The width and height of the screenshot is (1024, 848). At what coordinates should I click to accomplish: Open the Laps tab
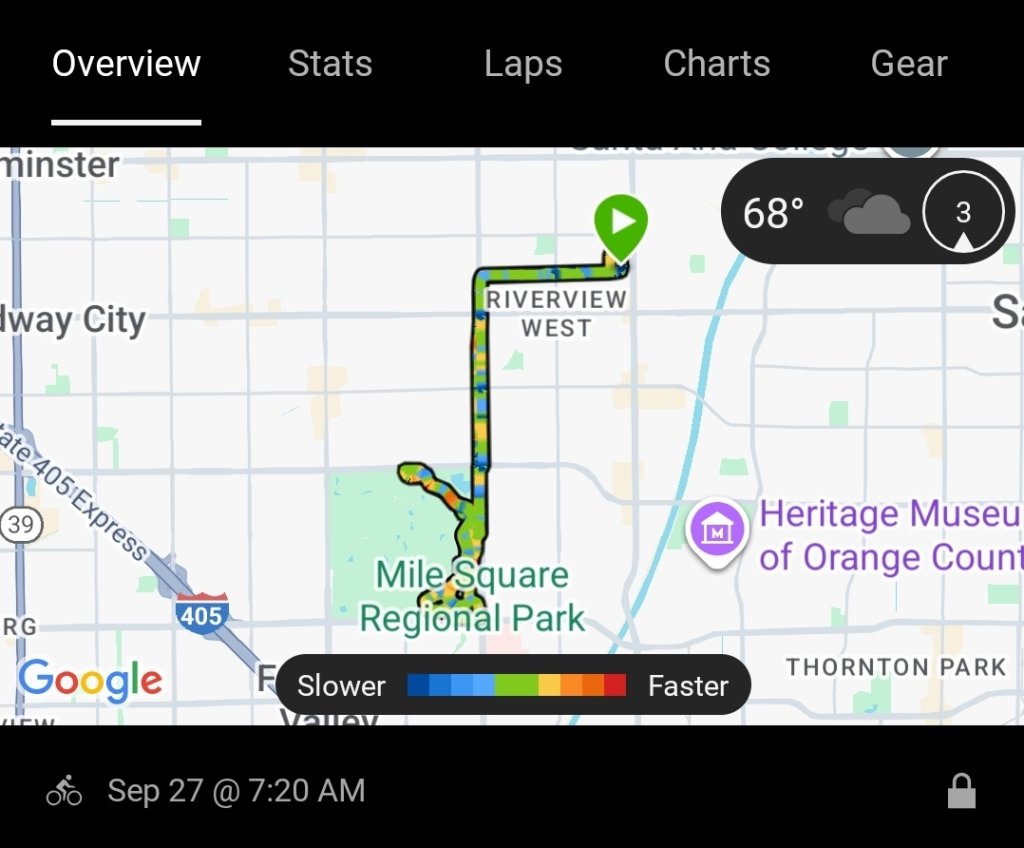click(523, 64)
